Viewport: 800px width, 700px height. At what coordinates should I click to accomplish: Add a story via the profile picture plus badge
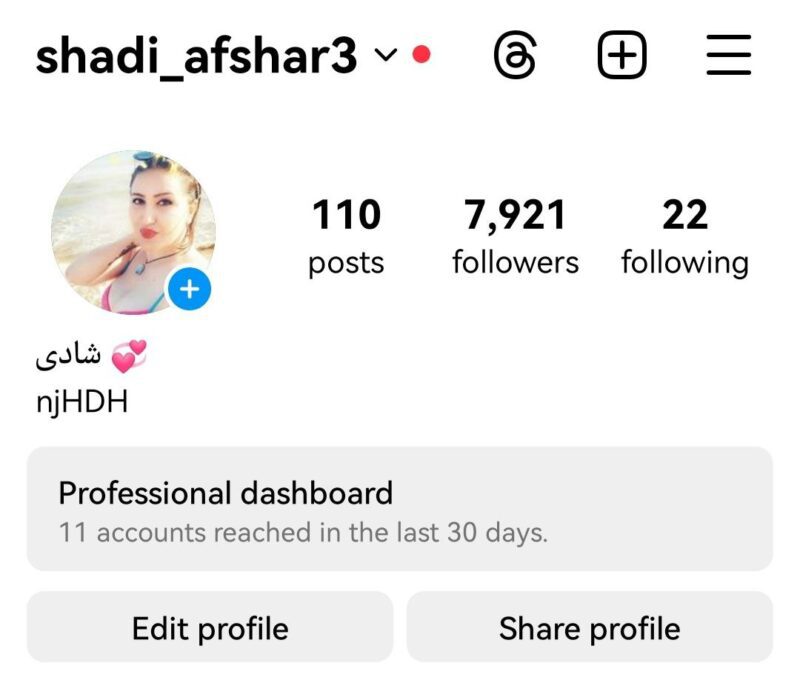[189, 291]
